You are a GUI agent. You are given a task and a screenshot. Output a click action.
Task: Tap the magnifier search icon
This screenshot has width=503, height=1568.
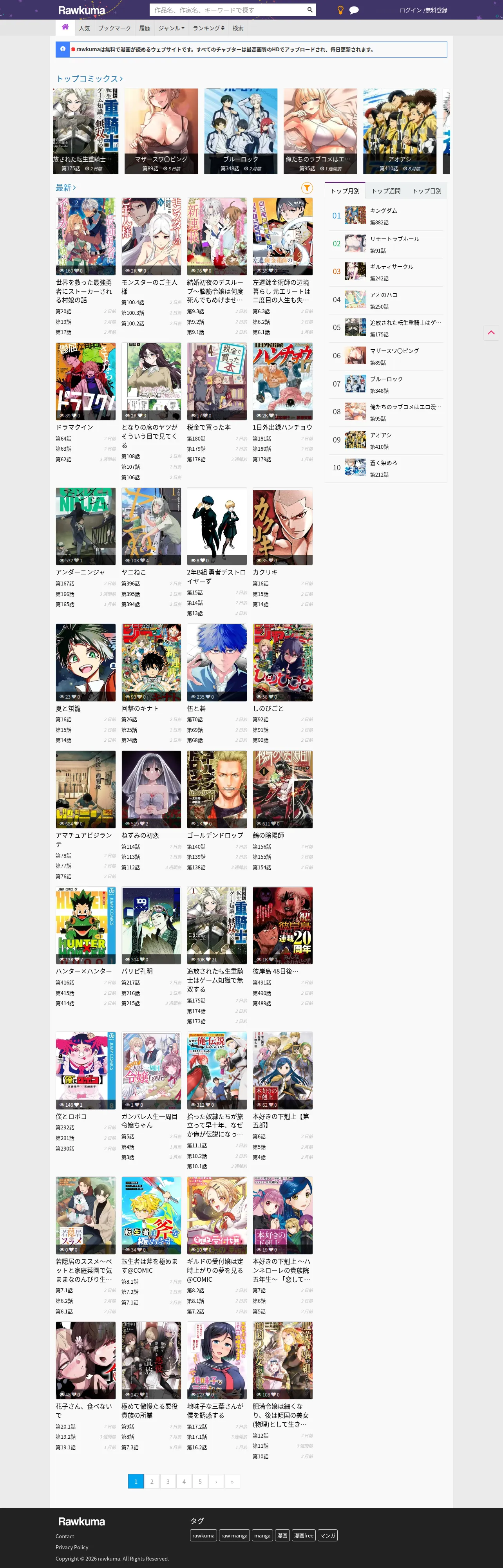point(310,10)
